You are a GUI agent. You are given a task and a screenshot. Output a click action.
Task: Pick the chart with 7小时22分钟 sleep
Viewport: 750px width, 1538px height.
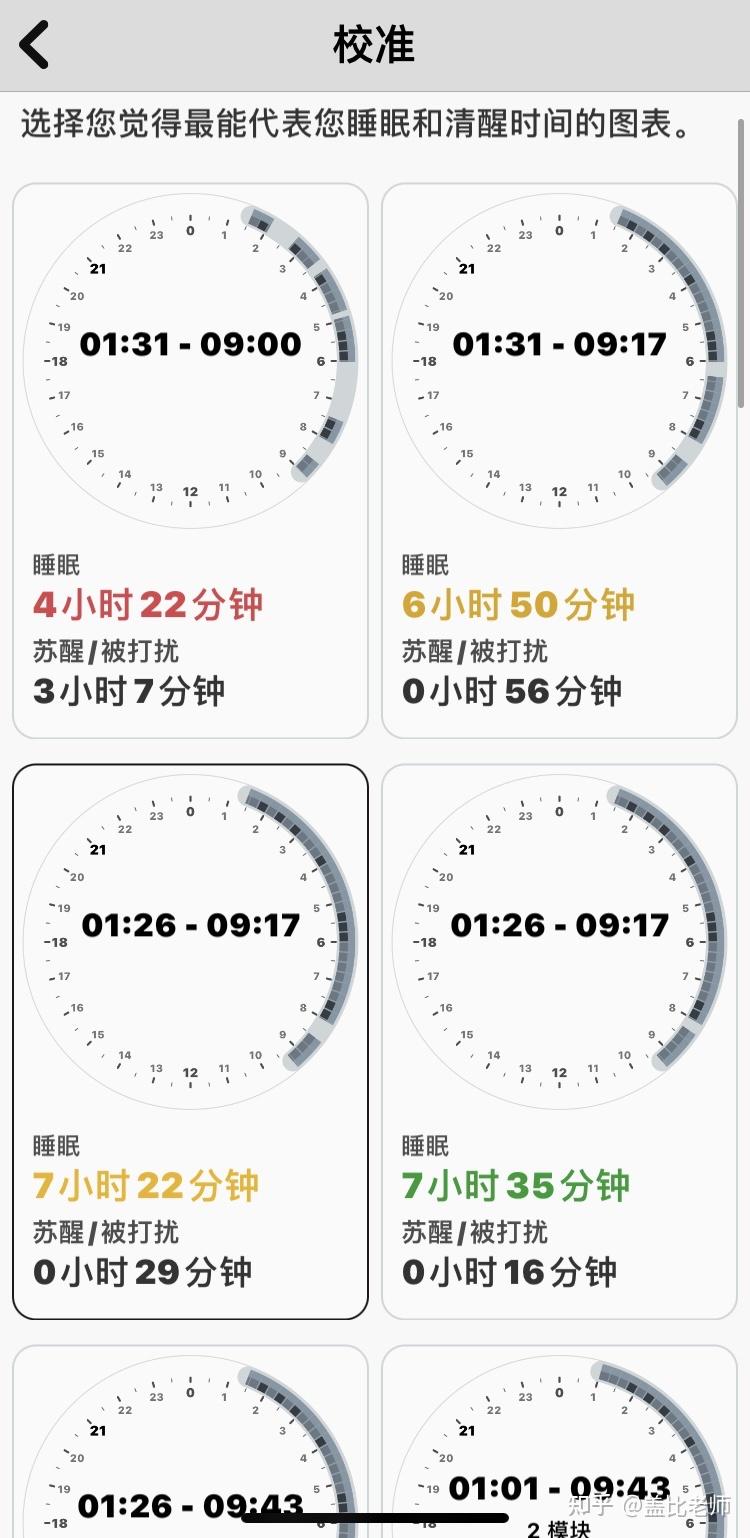point(190,1040)
